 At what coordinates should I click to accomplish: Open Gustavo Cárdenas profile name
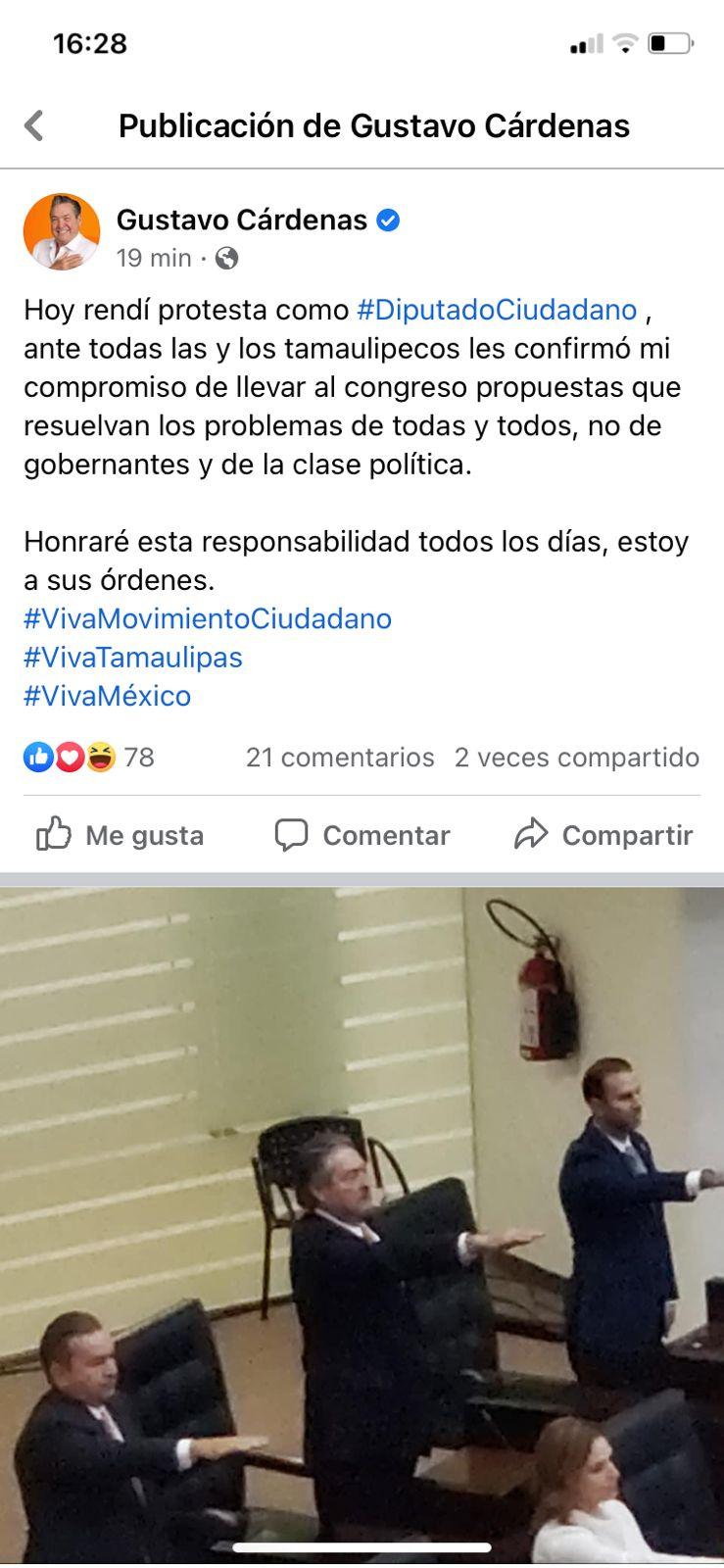click(x=241, y=220)
